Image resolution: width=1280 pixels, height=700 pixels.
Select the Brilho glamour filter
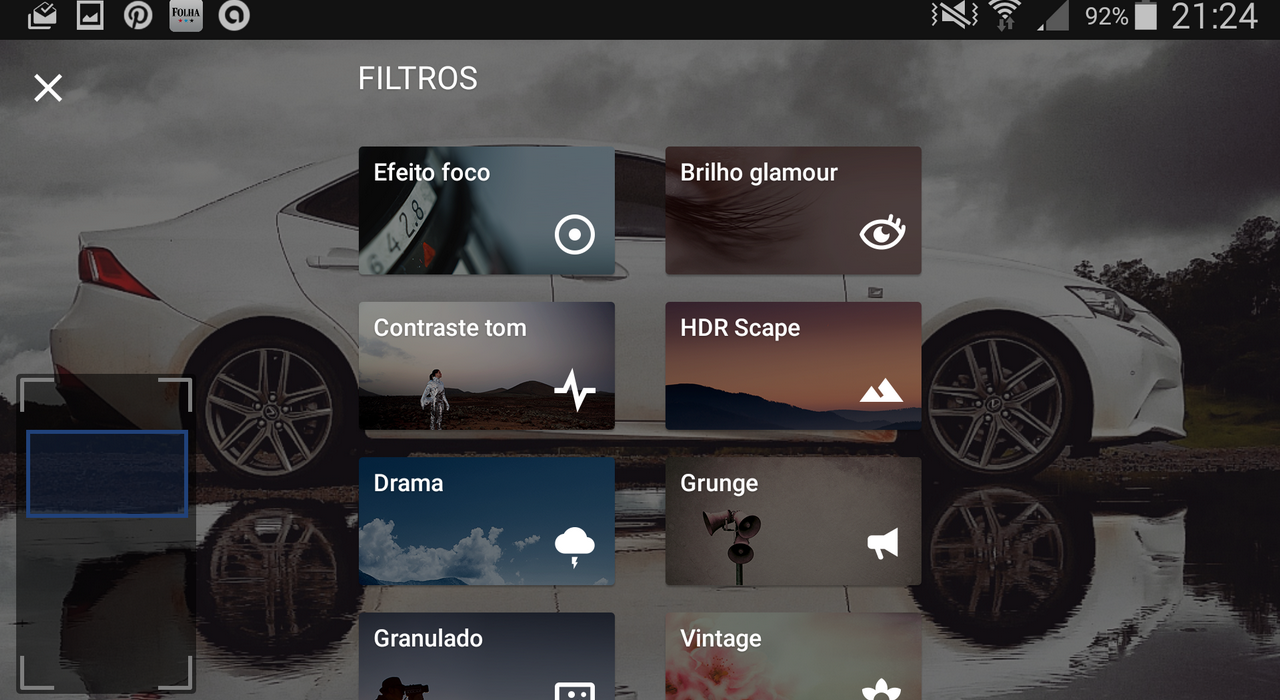click(x=793, y=211)
